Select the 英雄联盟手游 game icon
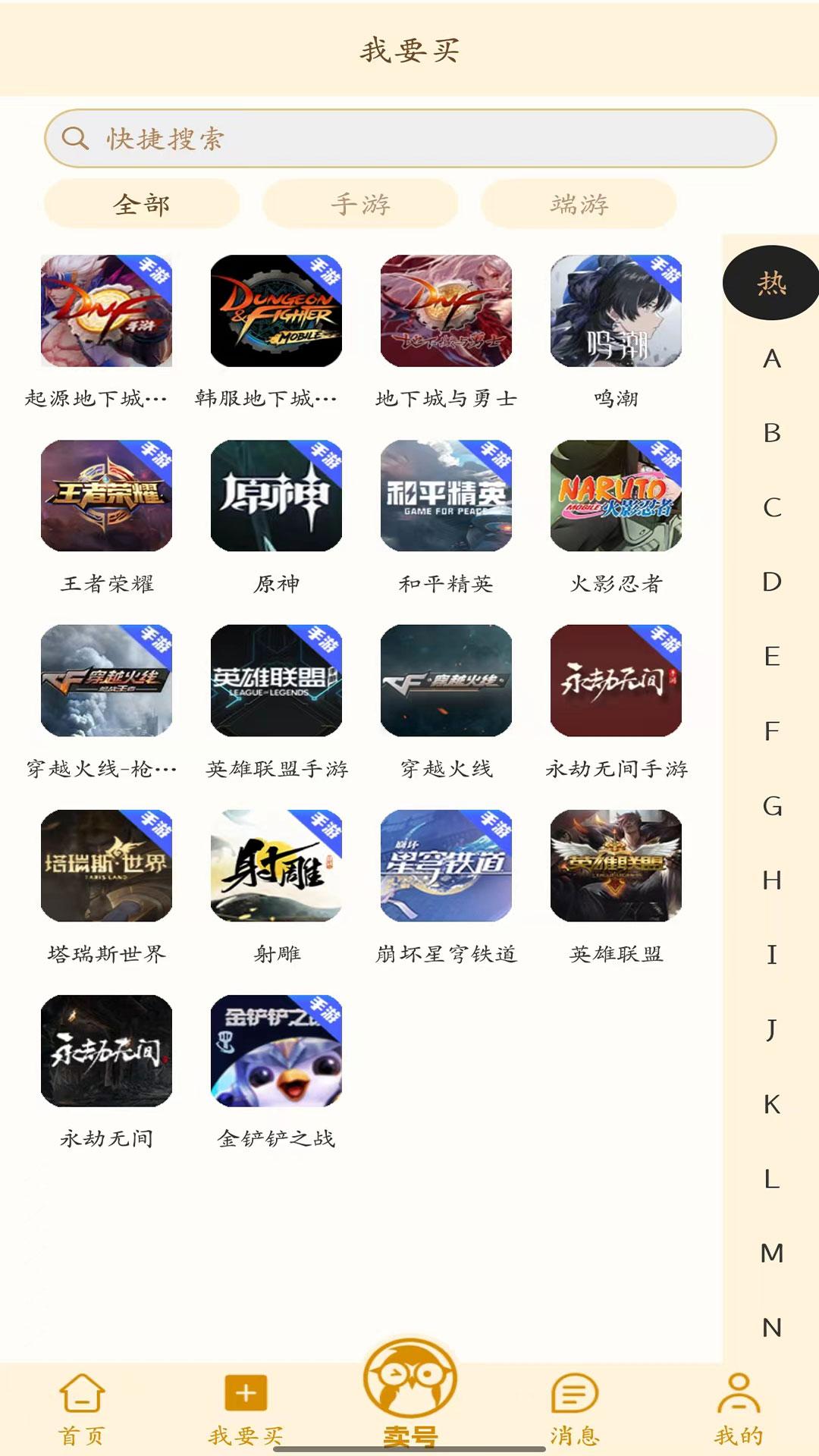Viewport: 819px width, 1456px height. point(276,682)
